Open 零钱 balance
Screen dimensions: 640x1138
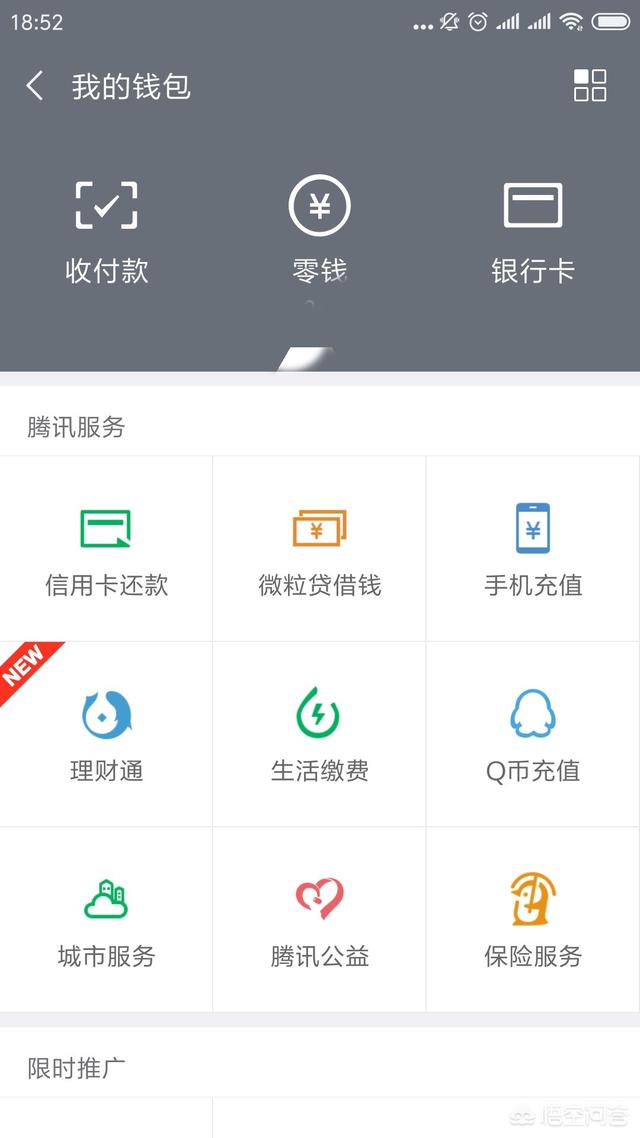320,232
